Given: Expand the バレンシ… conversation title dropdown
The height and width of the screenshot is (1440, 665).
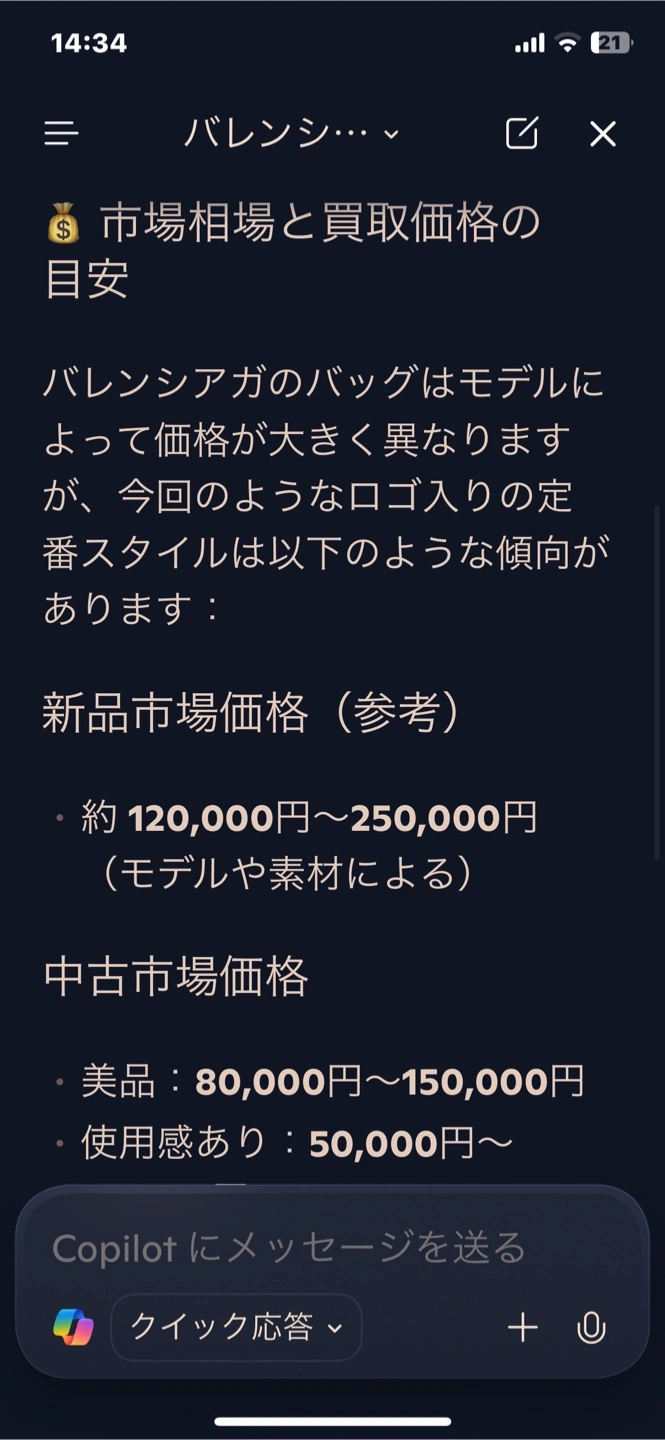Looking at the screenshot, I should click(x=291, y=134).
